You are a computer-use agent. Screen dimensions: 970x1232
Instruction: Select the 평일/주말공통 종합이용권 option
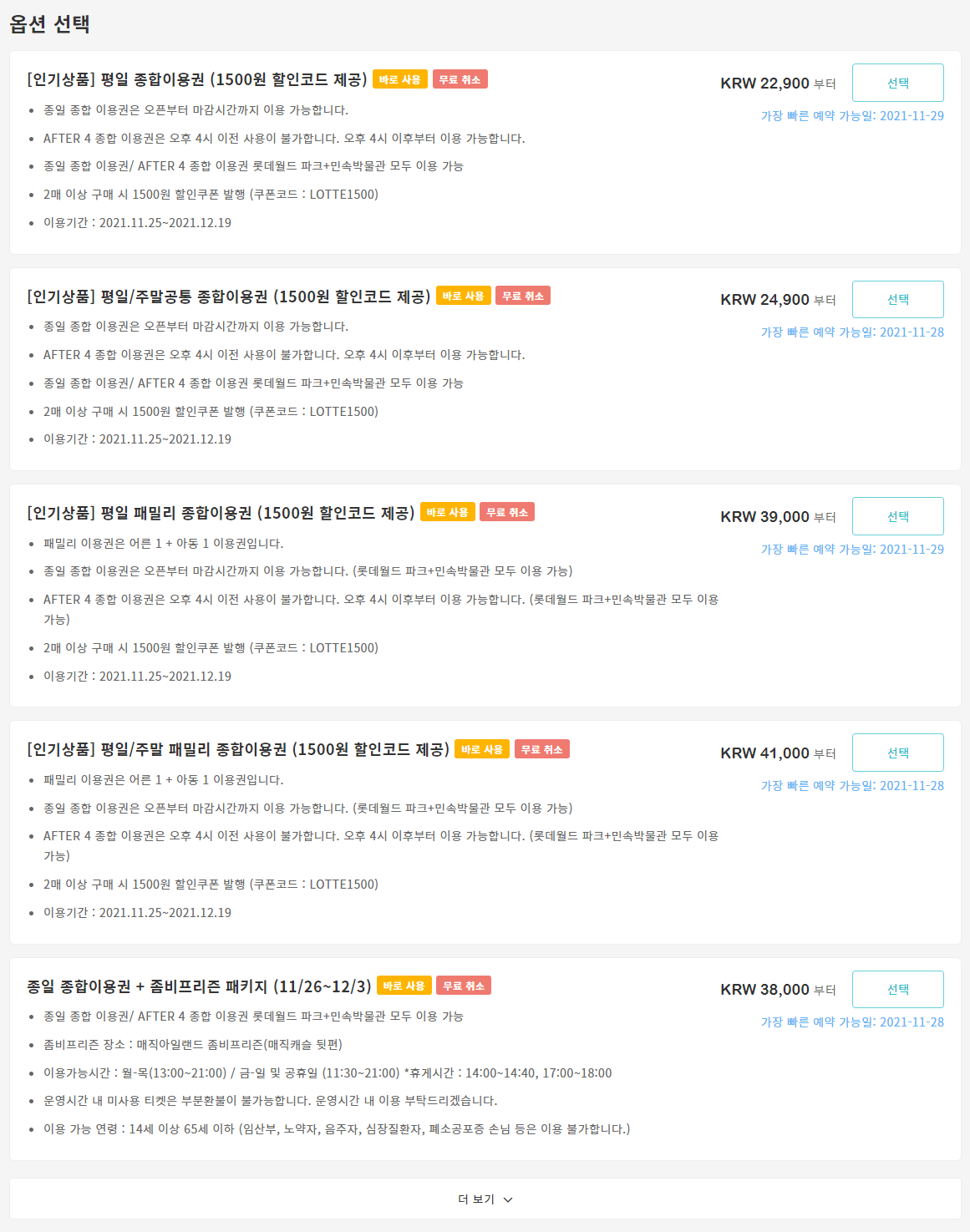click(897, 298)
